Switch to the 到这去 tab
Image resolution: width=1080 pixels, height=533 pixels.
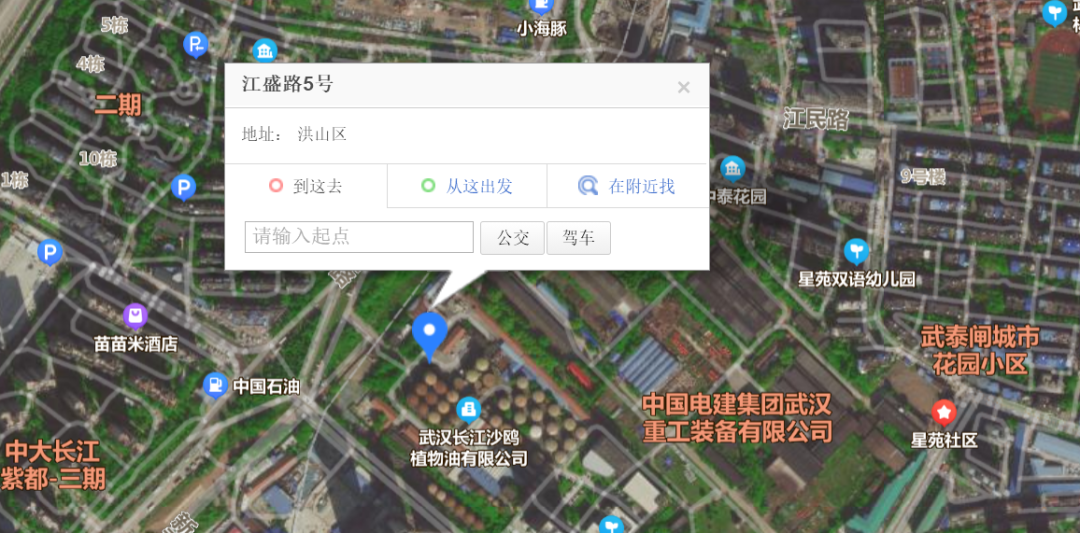[x=306, y=186]
